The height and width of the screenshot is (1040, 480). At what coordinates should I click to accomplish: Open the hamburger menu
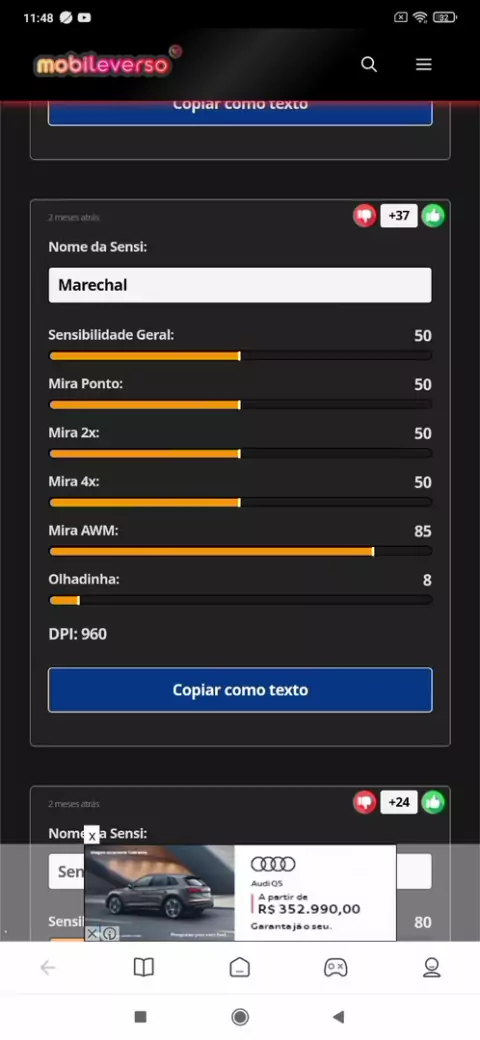point(424,64)
